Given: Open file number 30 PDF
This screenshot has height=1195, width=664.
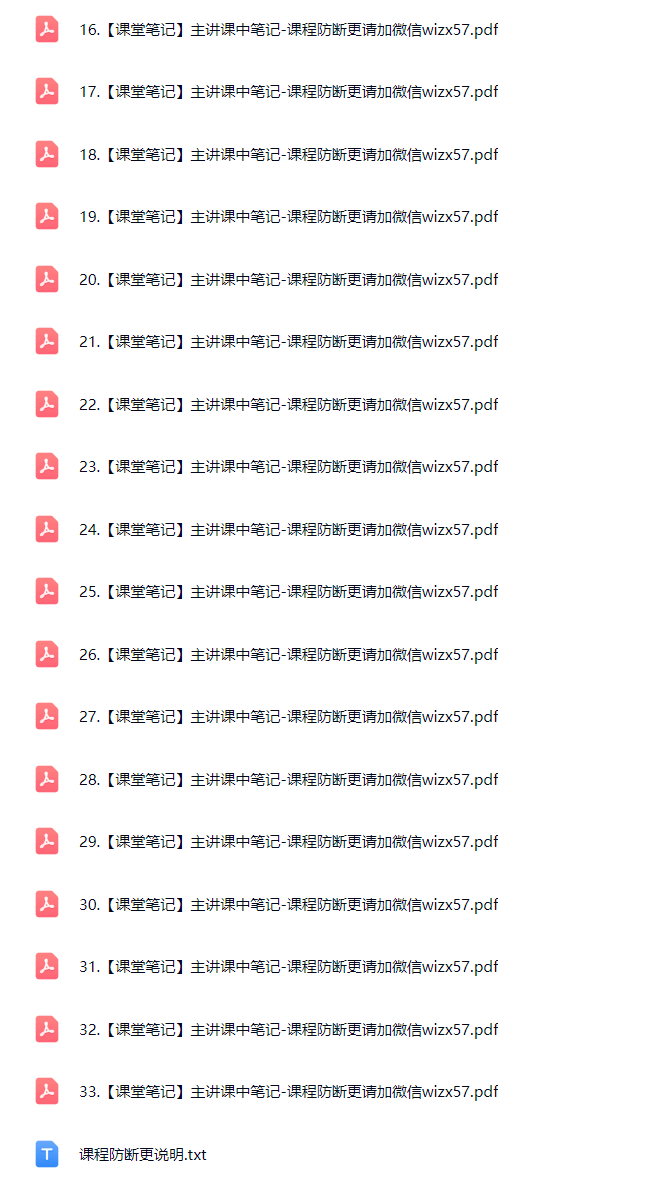Looking at the screenshot, I should tap(288, 905).
